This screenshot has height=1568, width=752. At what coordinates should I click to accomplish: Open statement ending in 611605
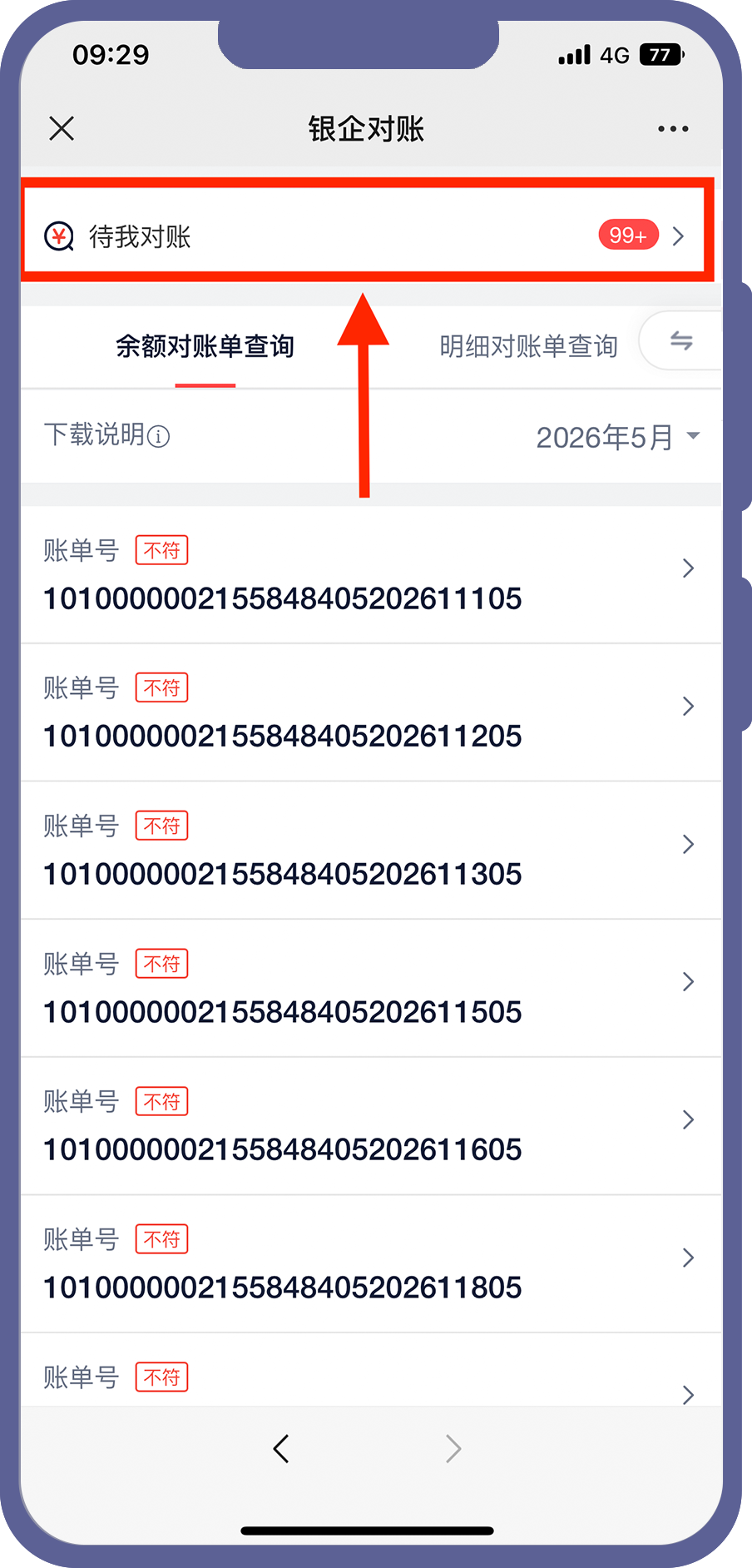point(371,1126)
